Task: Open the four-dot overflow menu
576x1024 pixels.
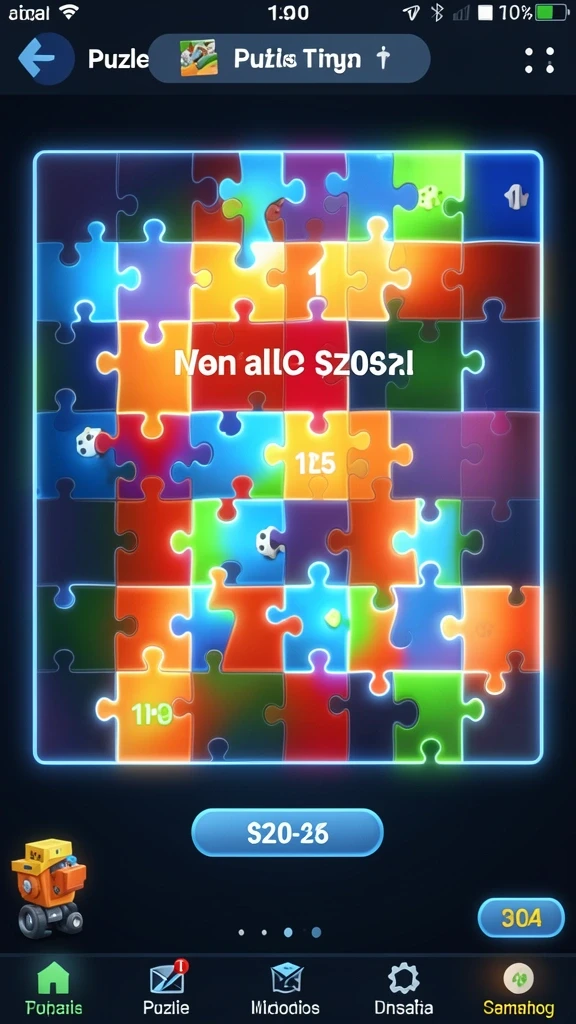Action: (x=539, y=59)
